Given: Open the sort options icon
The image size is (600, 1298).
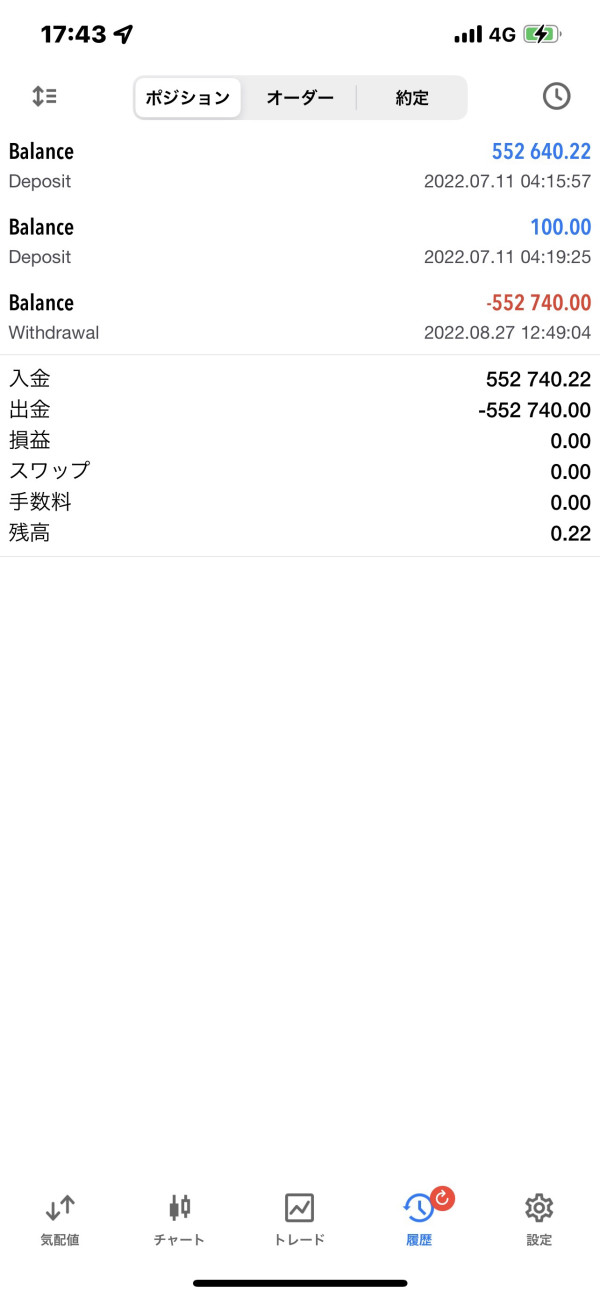Looking at the screenshot, I should [x=44, y=96].
